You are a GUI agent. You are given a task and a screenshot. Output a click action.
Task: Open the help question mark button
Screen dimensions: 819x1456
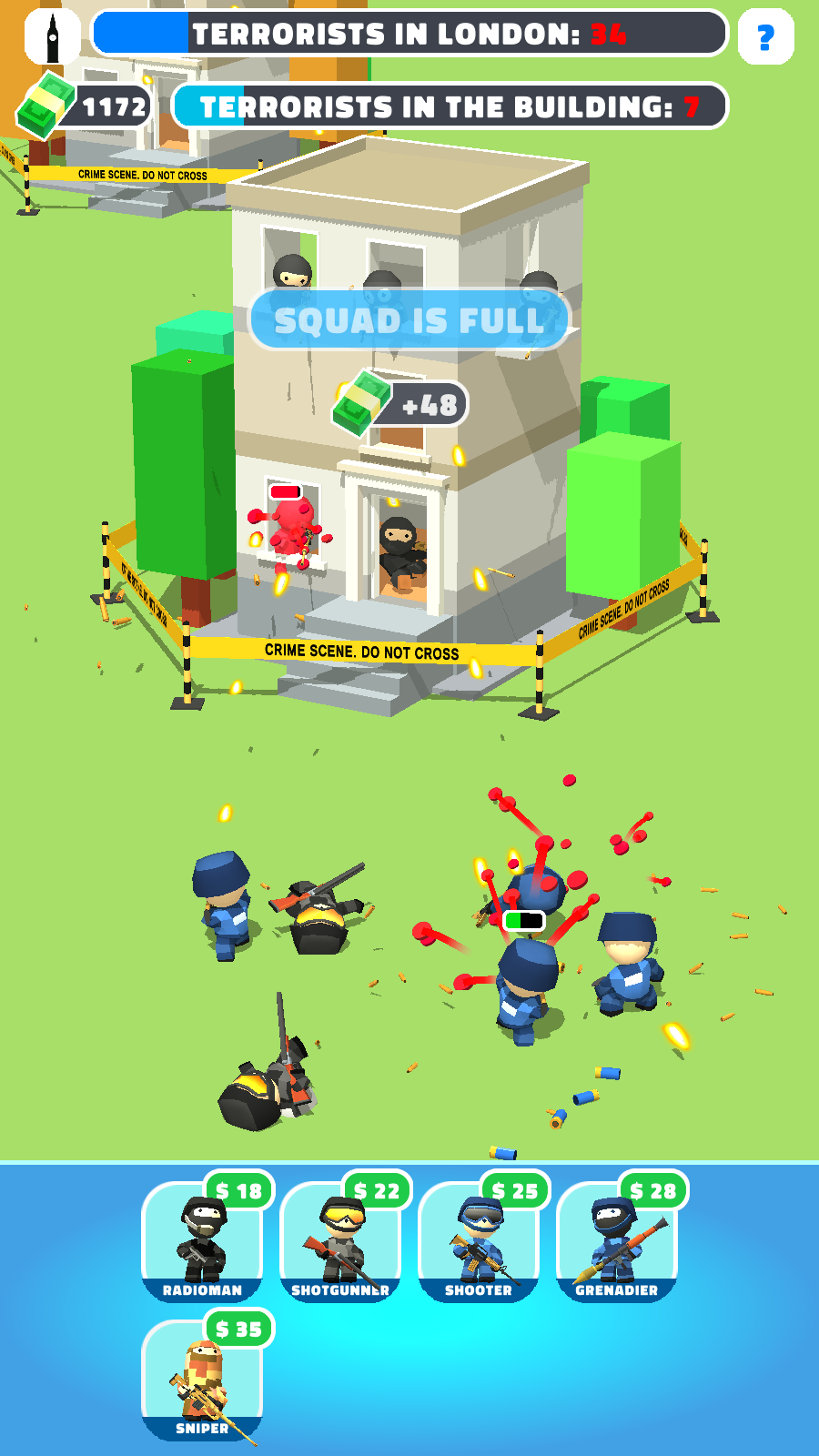tap(765, 36)
